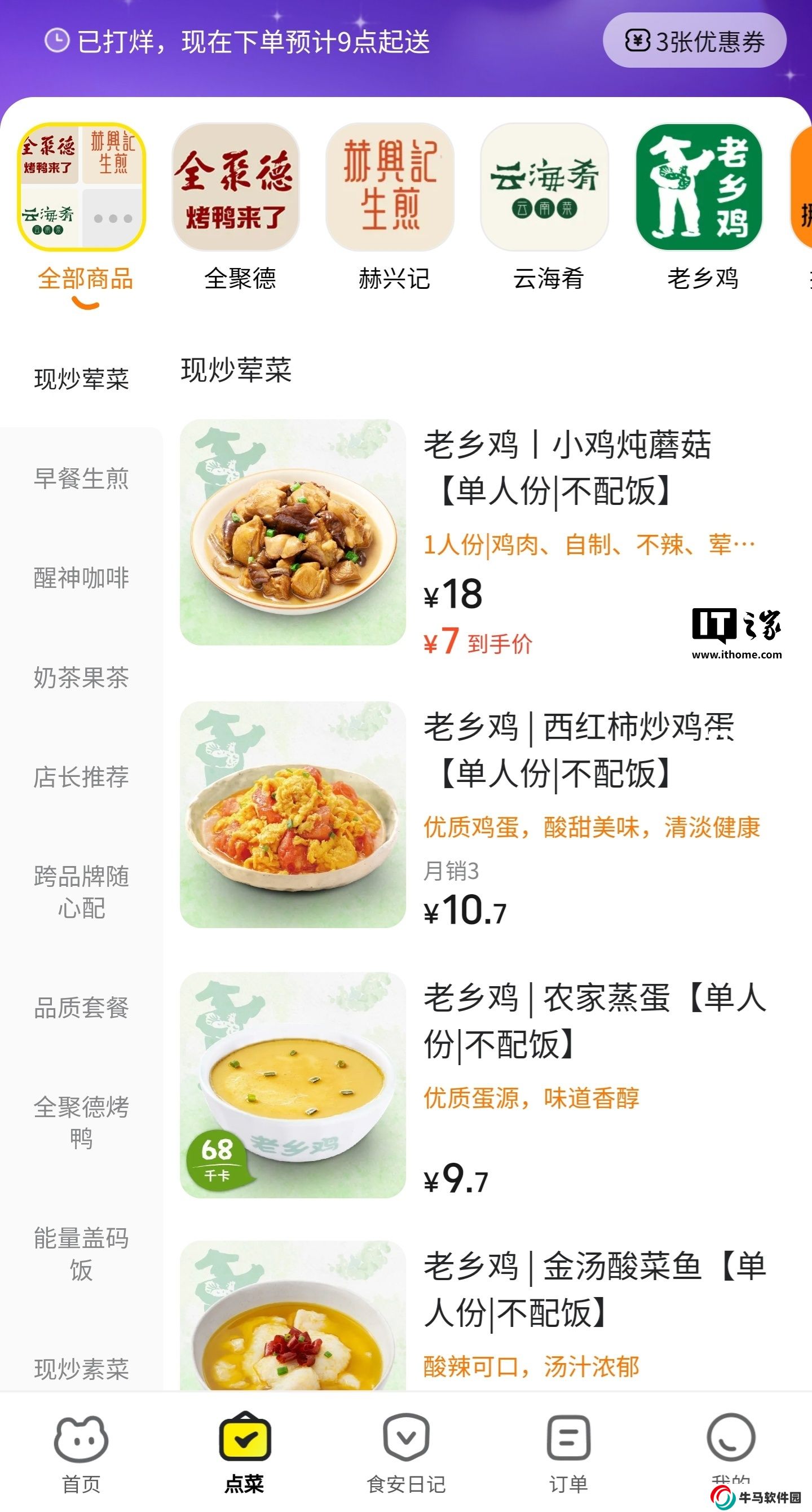Switch to the 奶茶果茶 category
Screen dimensions: 812x1512
[81, 678]
